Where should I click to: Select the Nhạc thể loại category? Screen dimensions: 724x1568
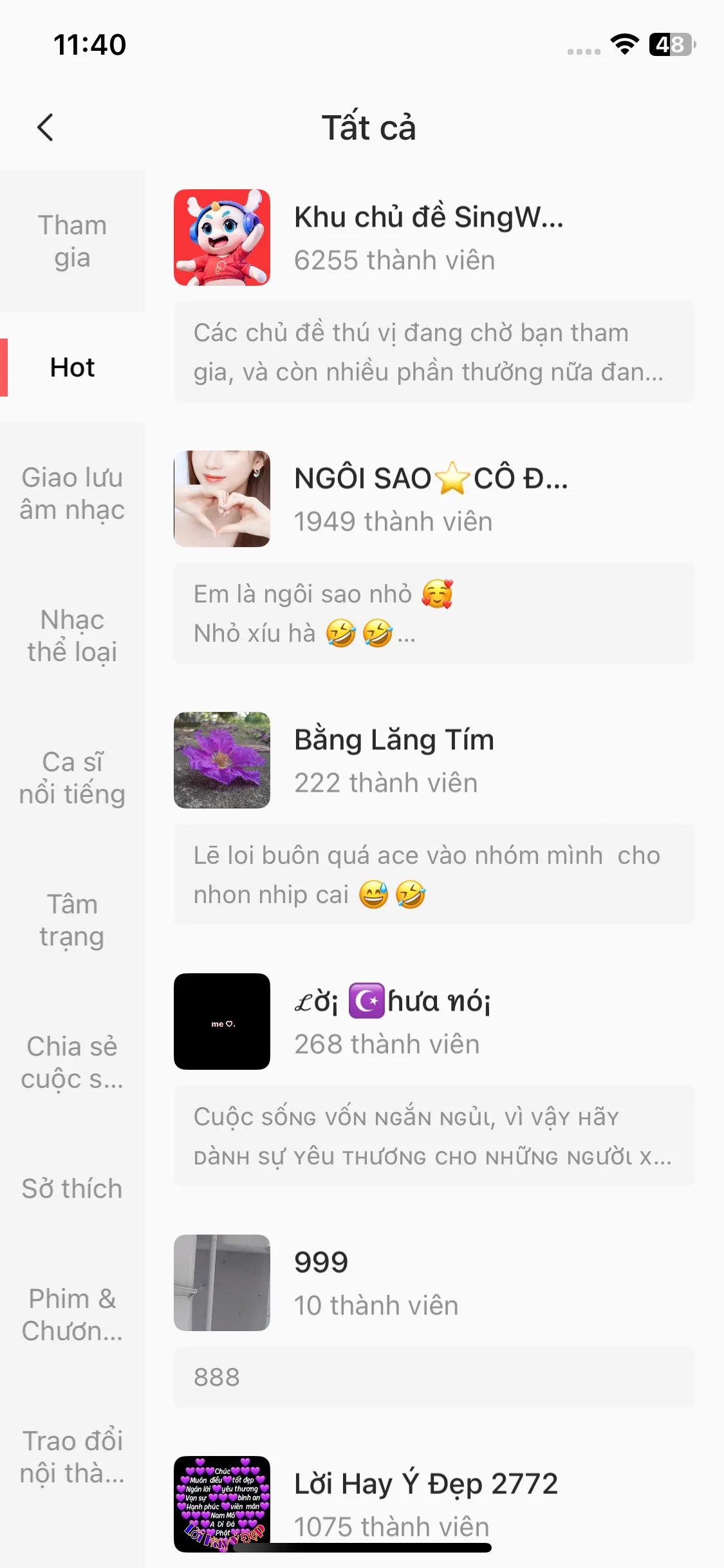[x=72, y=635]
